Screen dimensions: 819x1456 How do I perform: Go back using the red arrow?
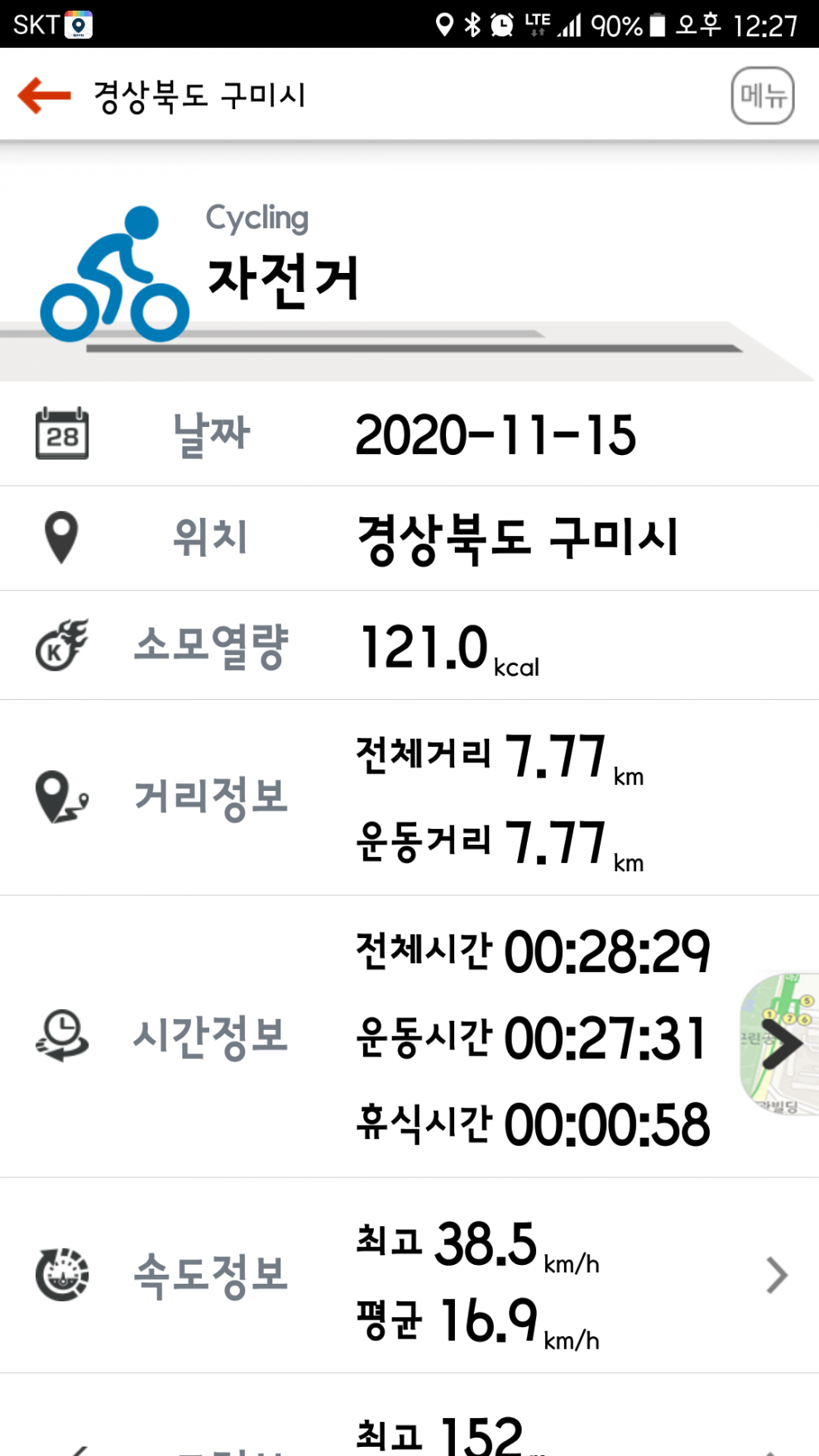(x=45, y=95)
